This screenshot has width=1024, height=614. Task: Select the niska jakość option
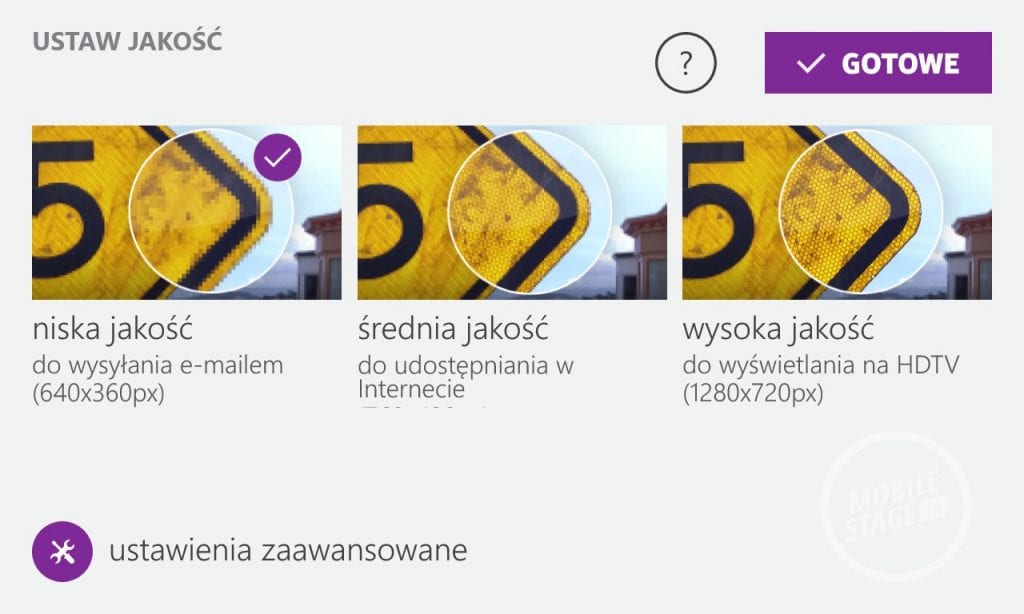[186, 212]
